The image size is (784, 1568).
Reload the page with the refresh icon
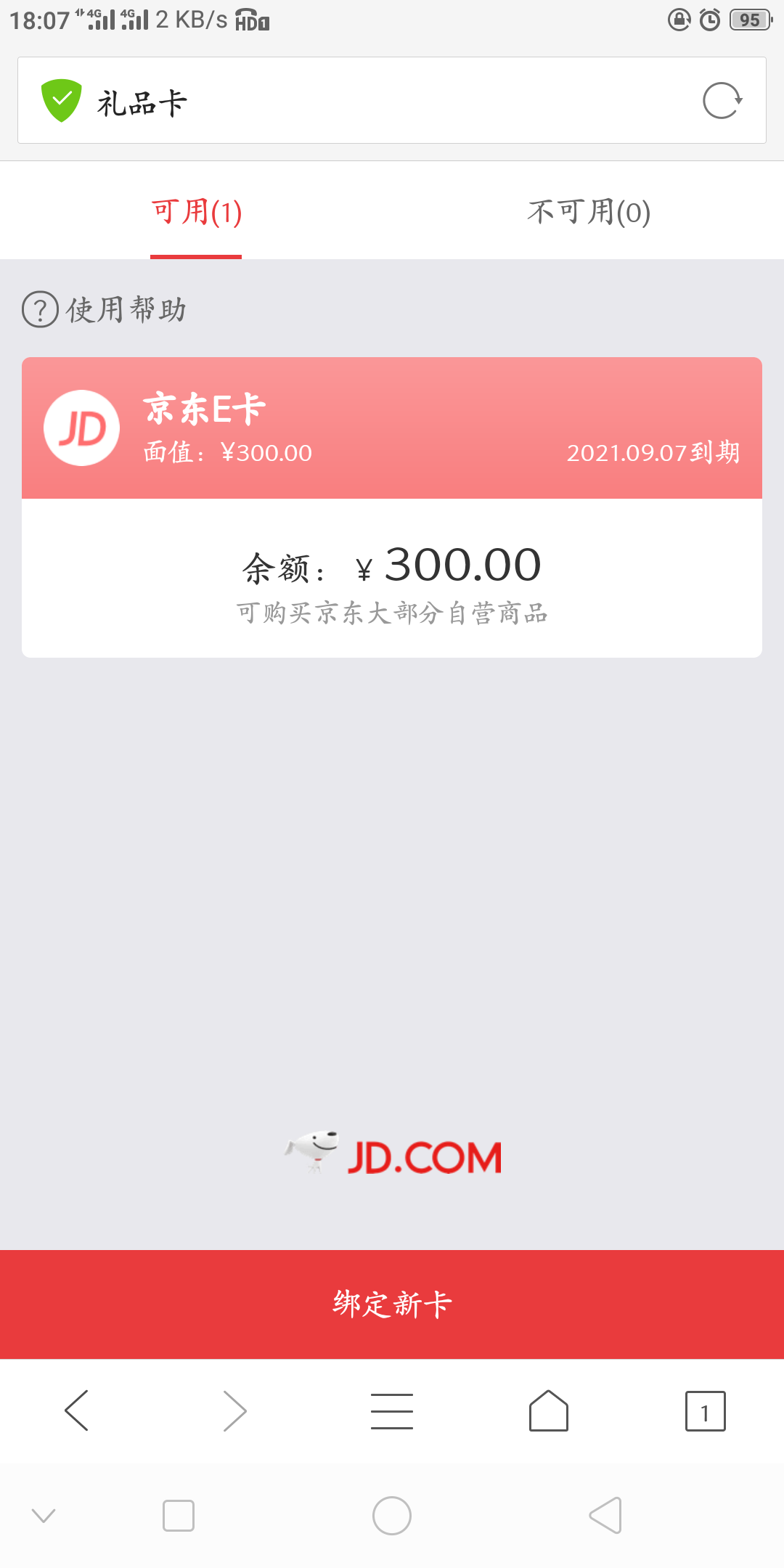tap(722, 101)
